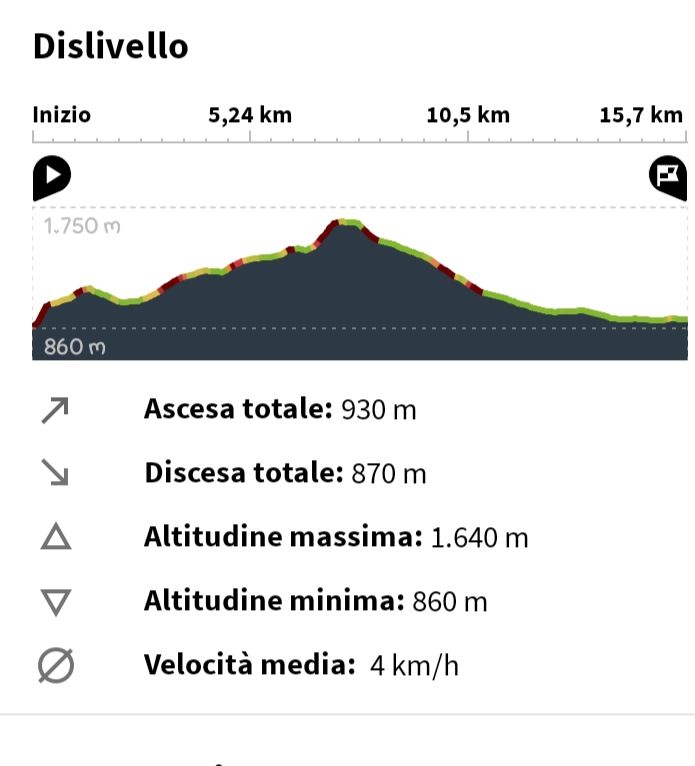Tap the finish flag marker on the profile

click(x=668, y=178)
